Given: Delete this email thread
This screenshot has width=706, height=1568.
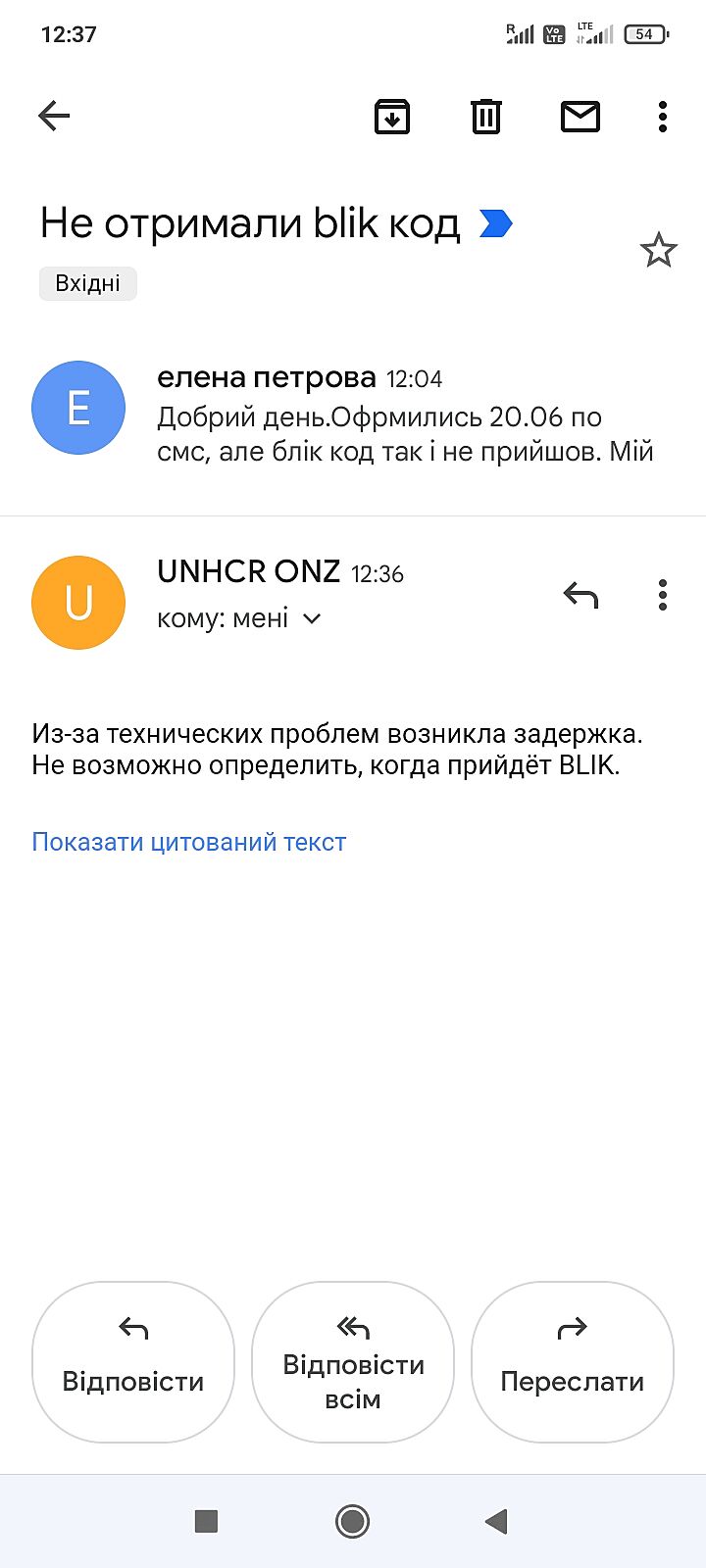Looking at the screenshot, I should [486, 117].
